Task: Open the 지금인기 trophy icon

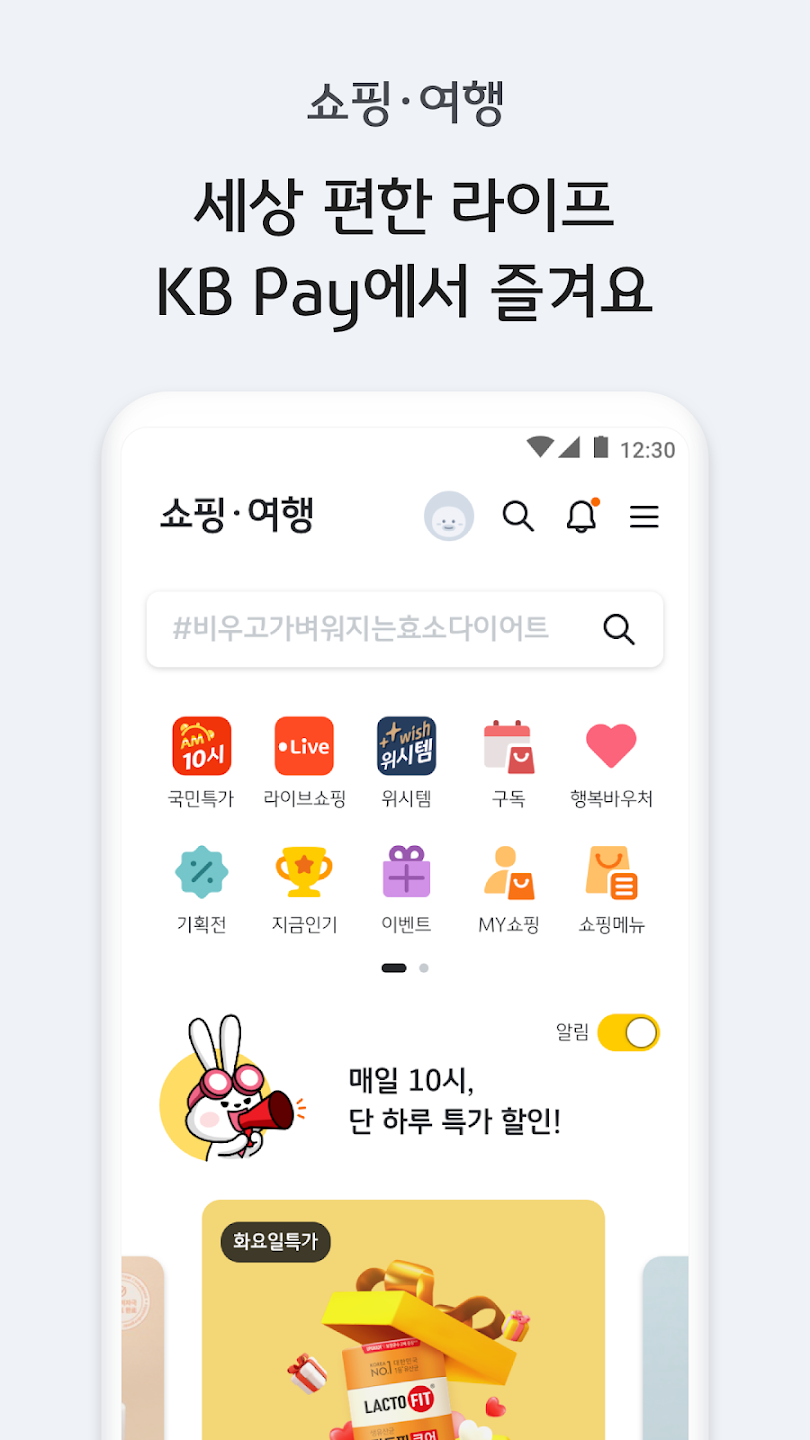Action: coord(305,872)
